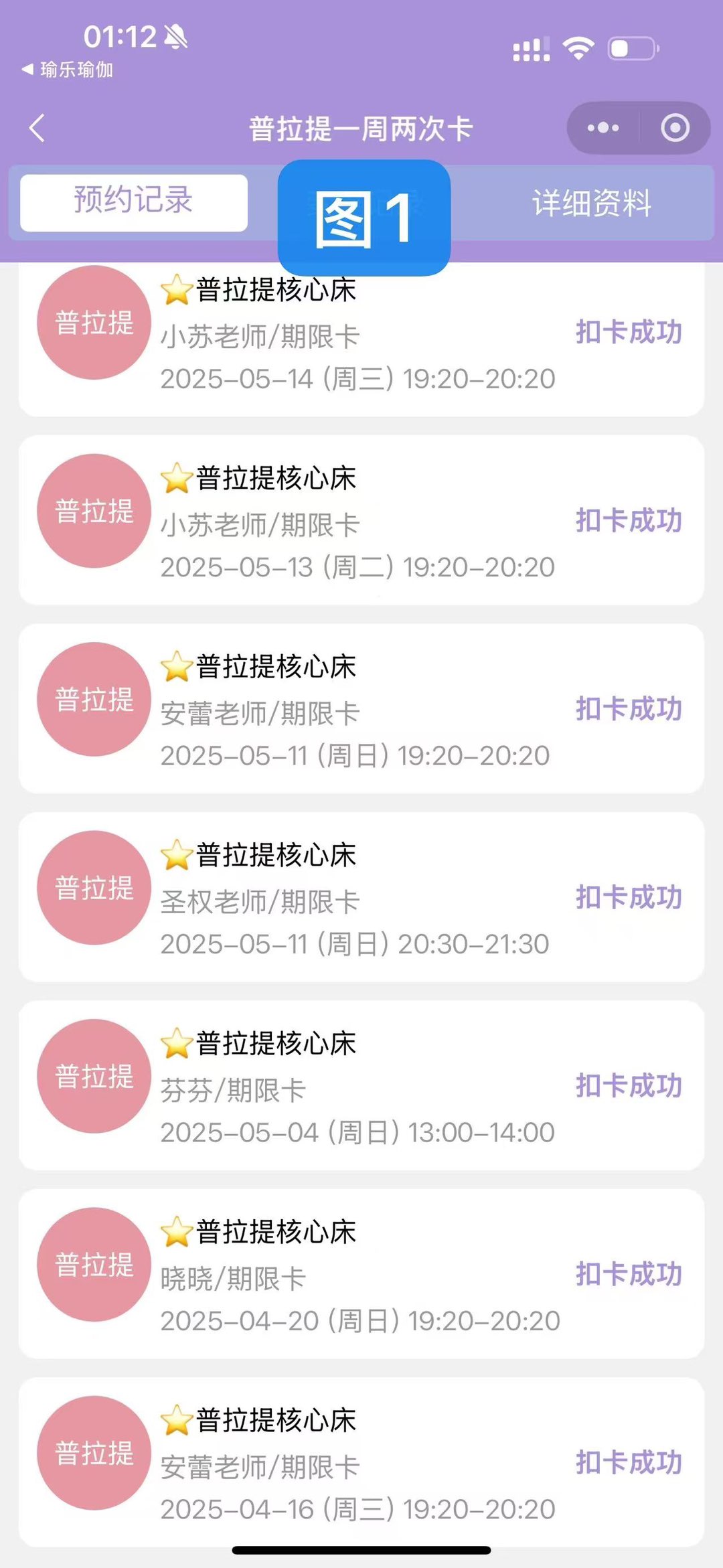723x1568 pixels.
Task: View 圣权老师 class at 20:30-21:30
Action: pos(361,897)
